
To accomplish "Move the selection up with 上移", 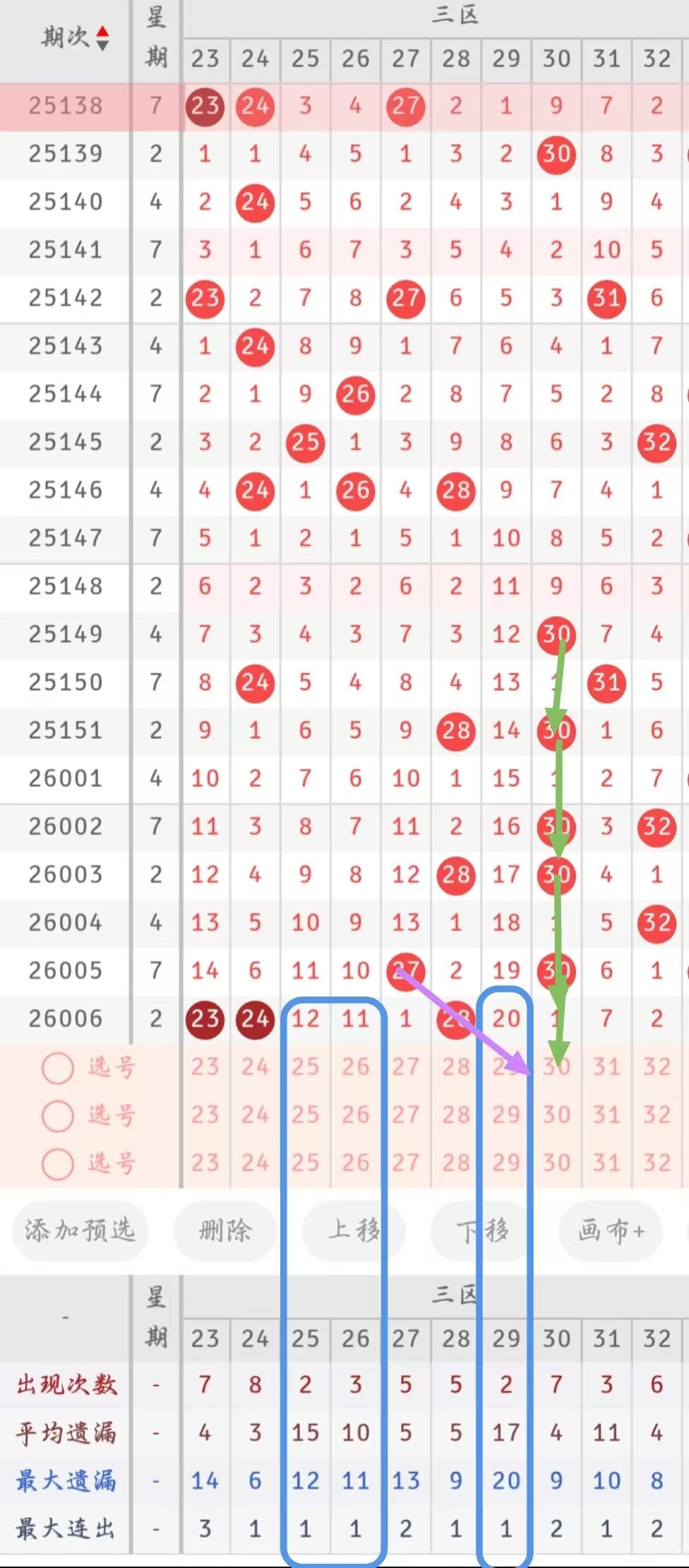I will point(354,1231).
